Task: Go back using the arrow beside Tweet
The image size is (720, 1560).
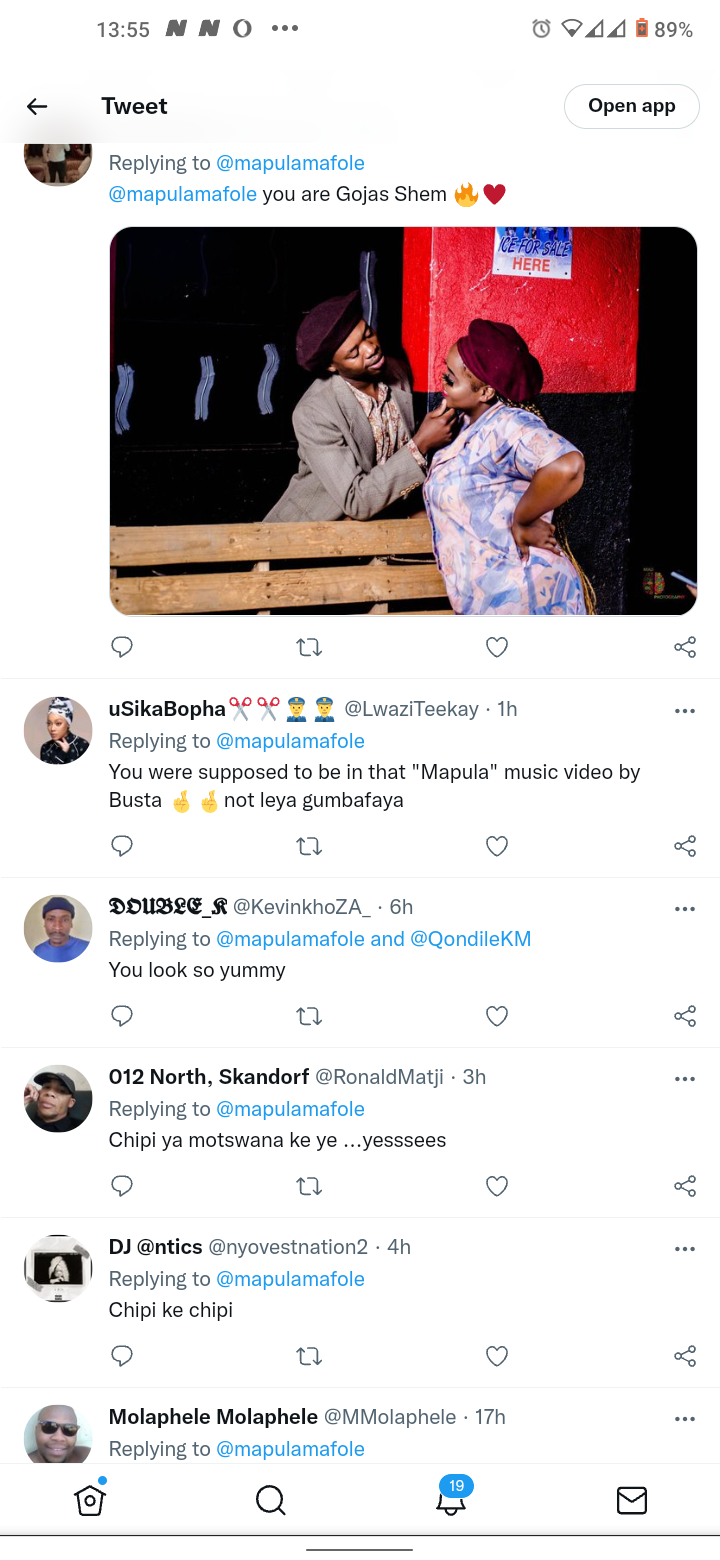Action: click(37, 106)
